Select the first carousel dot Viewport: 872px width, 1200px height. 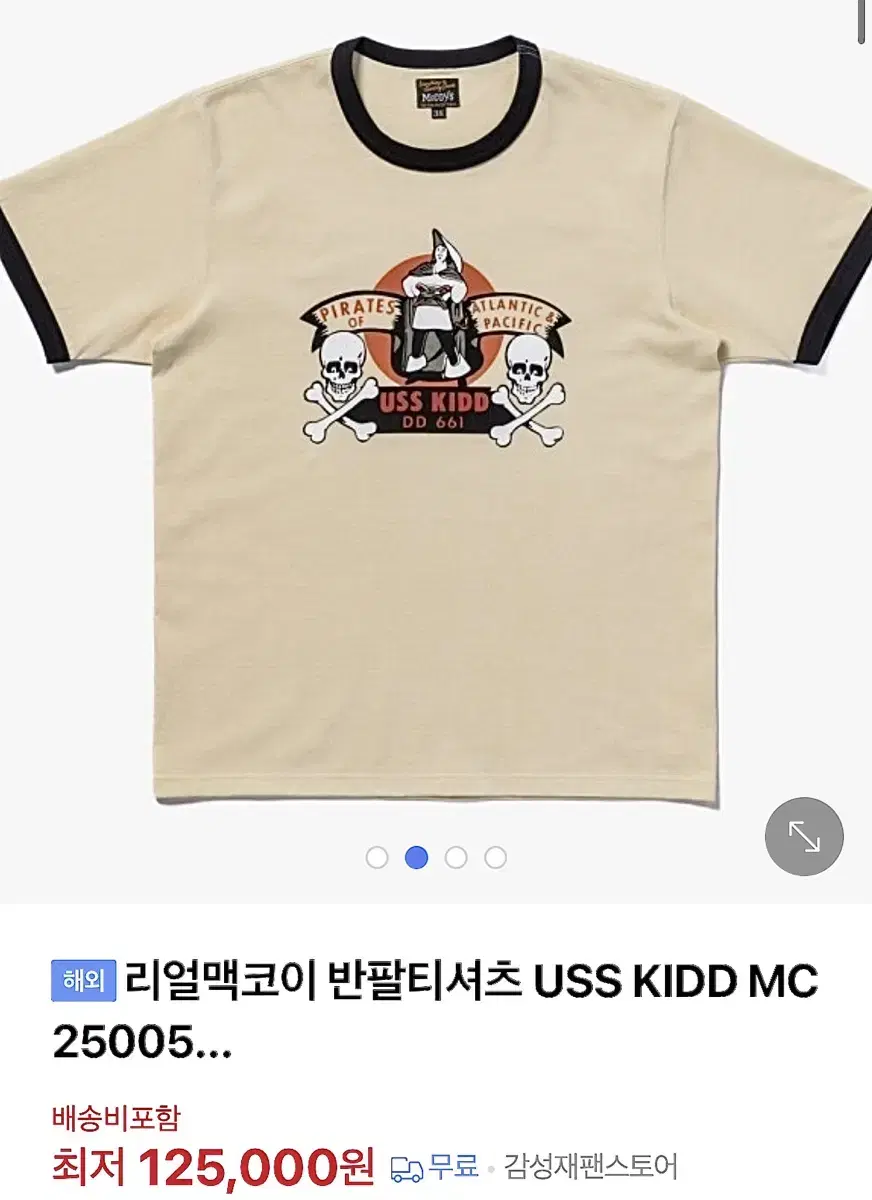[x=378, y=857]
